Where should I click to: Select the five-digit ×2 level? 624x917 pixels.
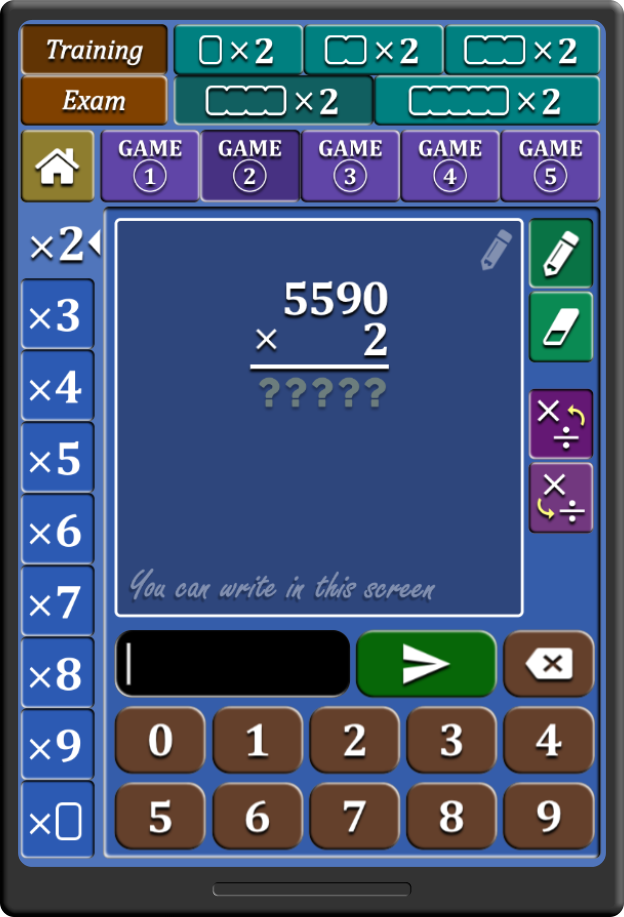[487, 101]
